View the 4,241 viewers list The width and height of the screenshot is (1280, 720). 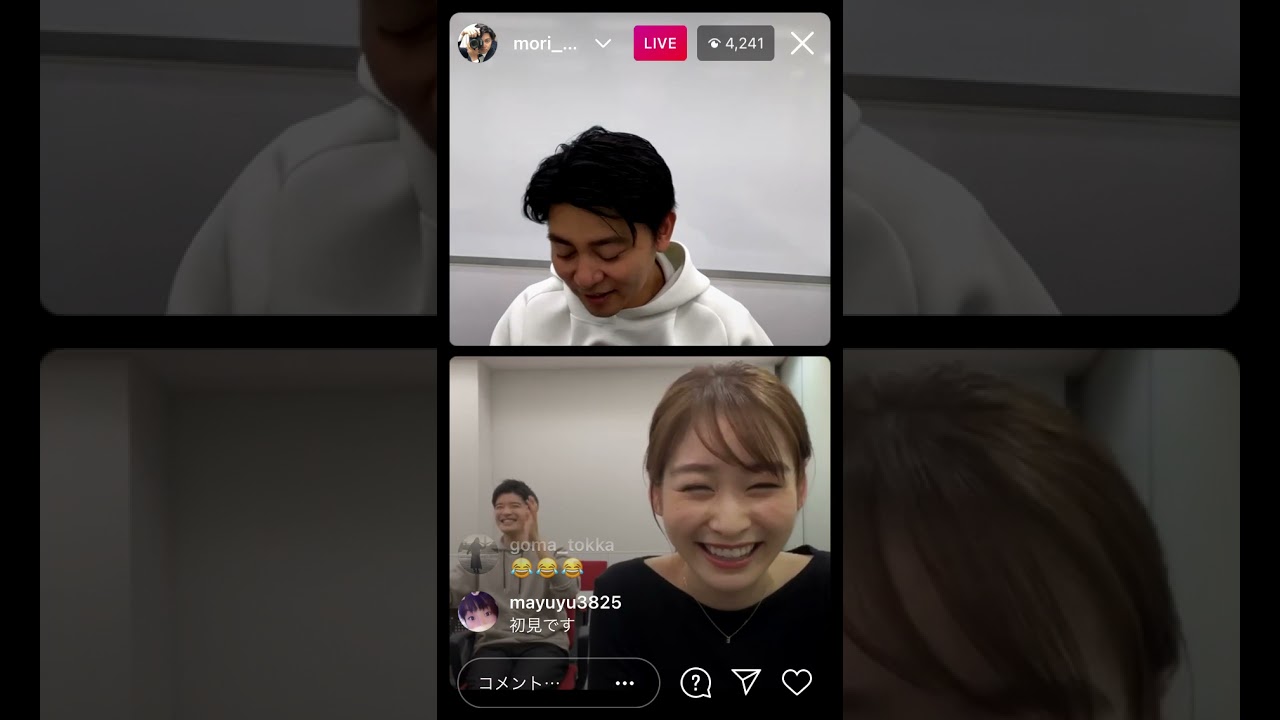[735, 43]
